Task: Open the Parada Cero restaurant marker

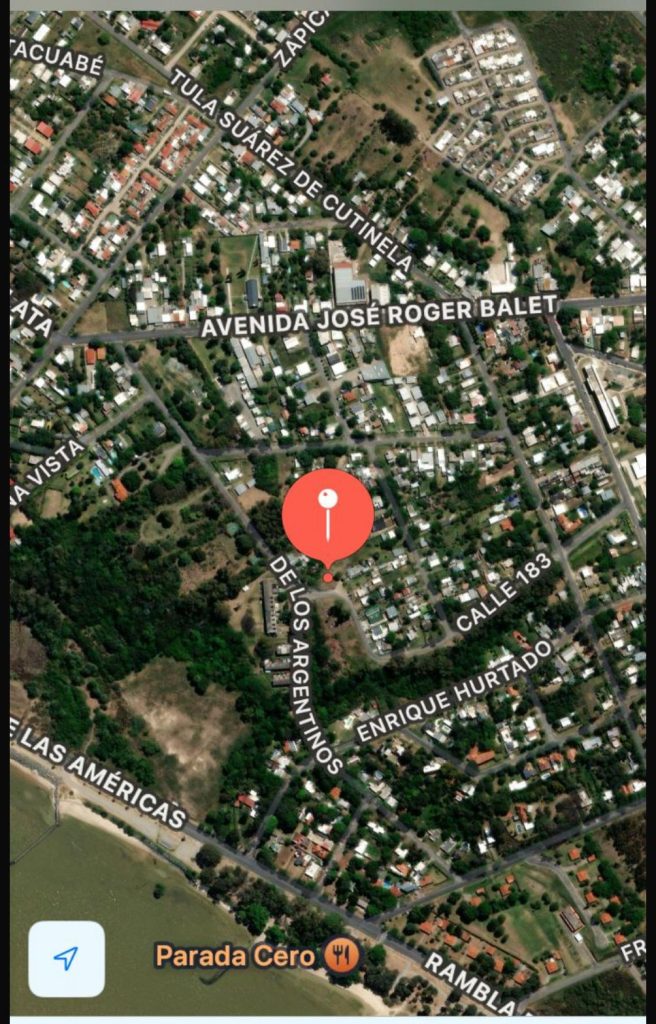Action: click(x=342, y=957)
